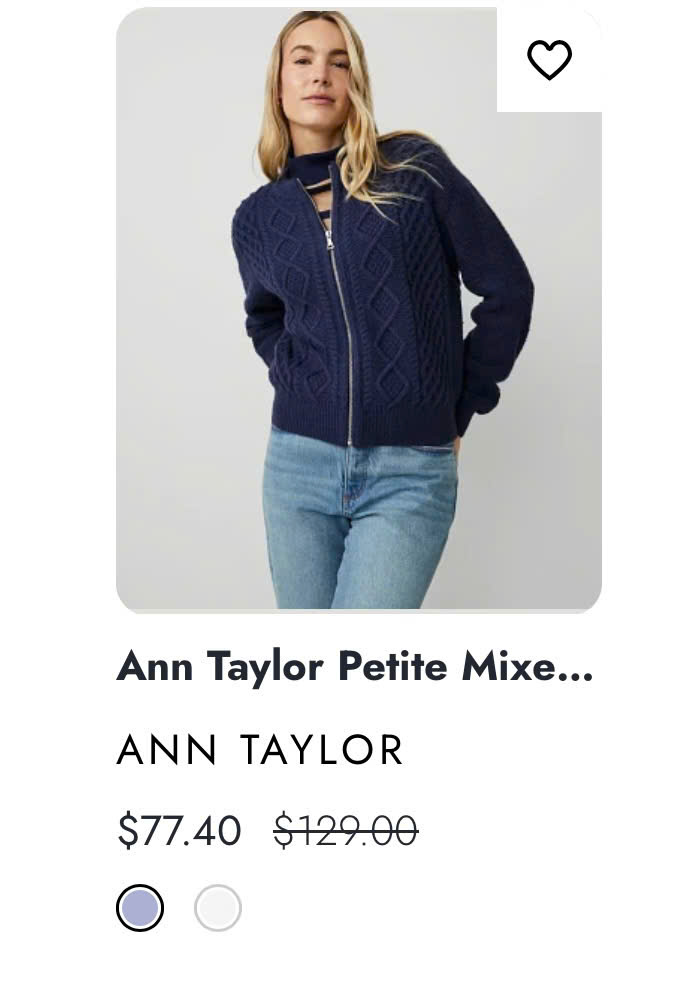The width and height of the screenshot is (698, 1004).
Task: Choose the white color swatch
Action: [x=218, y=908]
